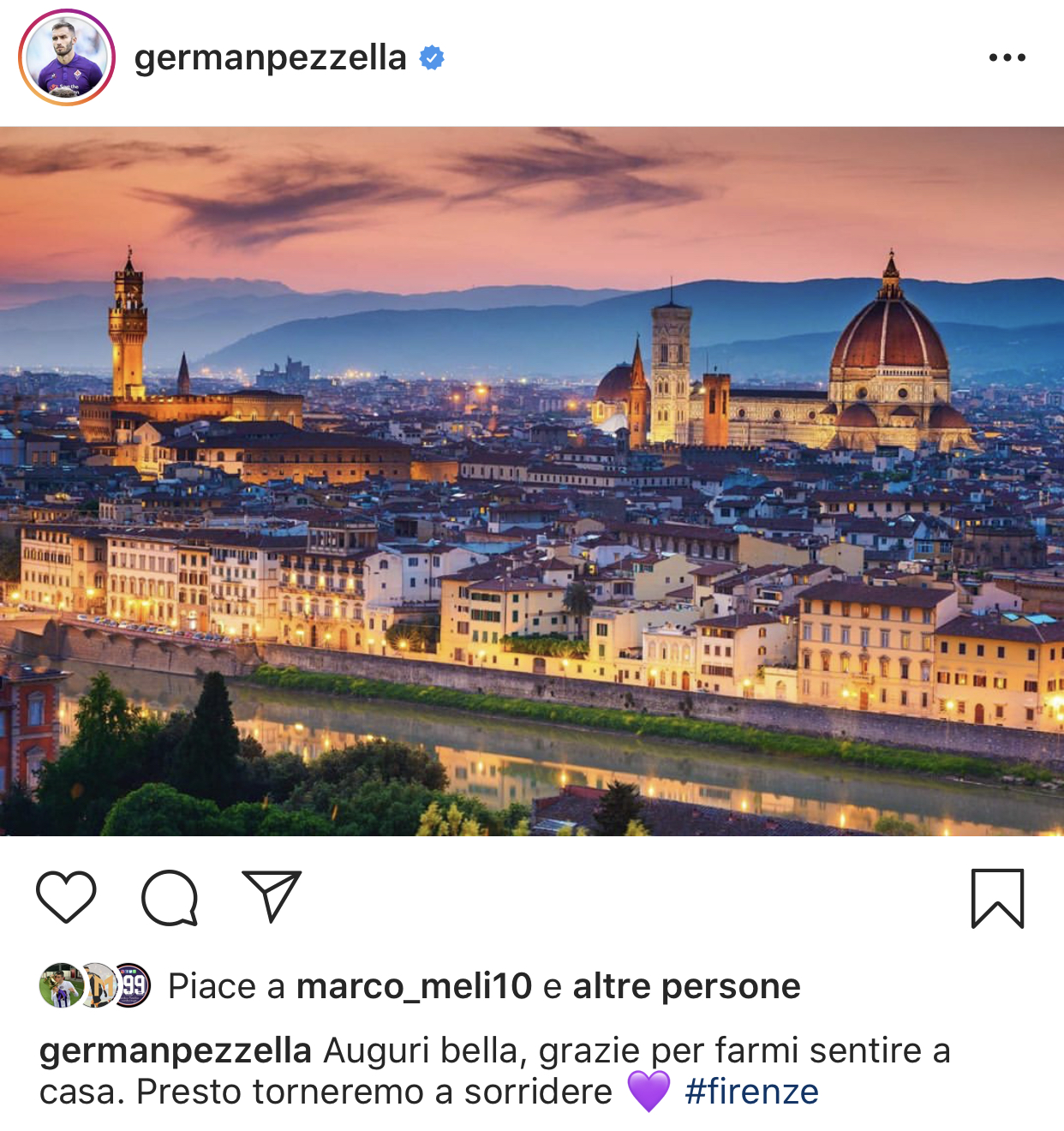Open marco_meli10's profile from likes
Screen dimensions: 1064x1131
[414, 986]
